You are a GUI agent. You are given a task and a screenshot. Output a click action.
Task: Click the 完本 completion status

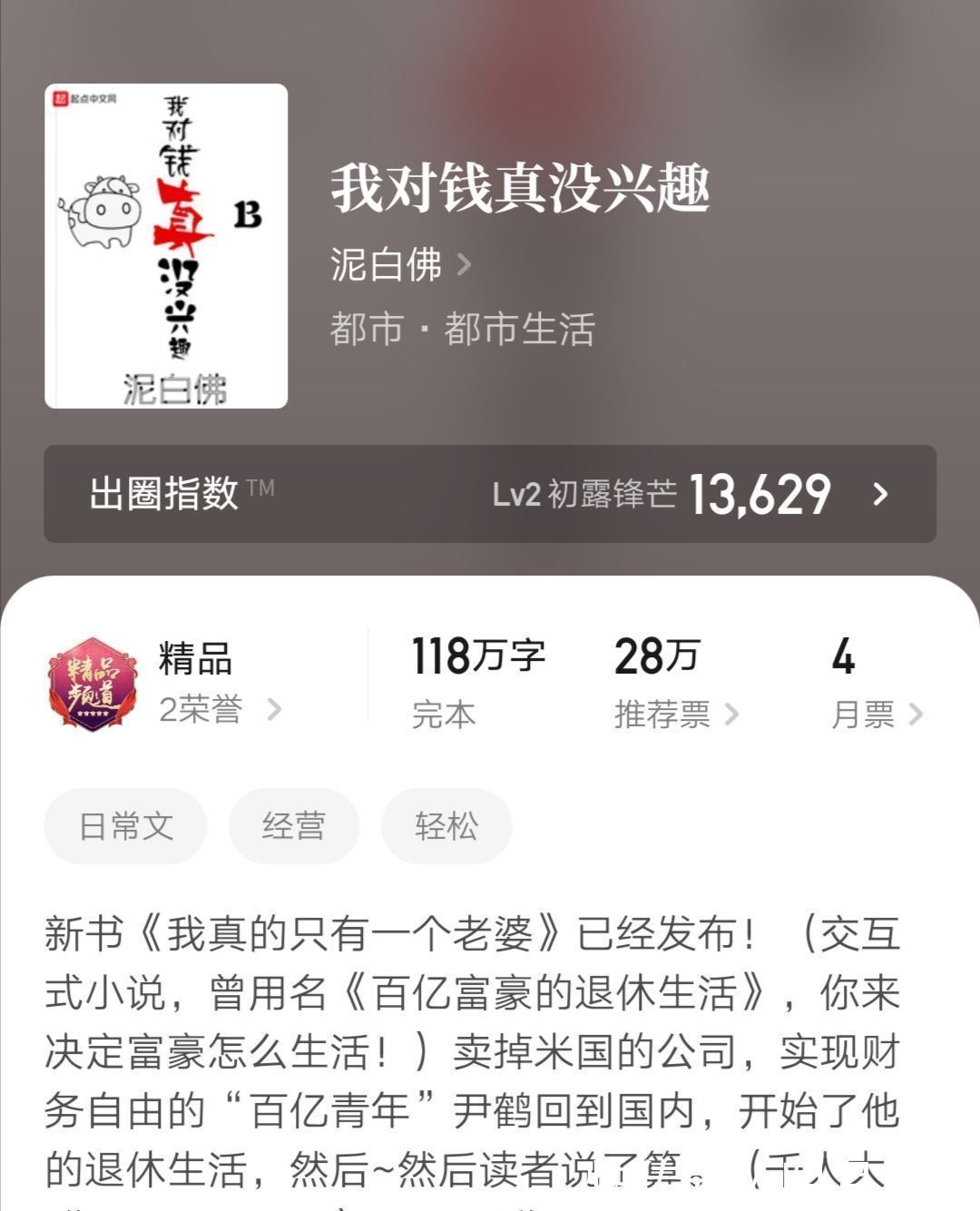click(441, 716)
